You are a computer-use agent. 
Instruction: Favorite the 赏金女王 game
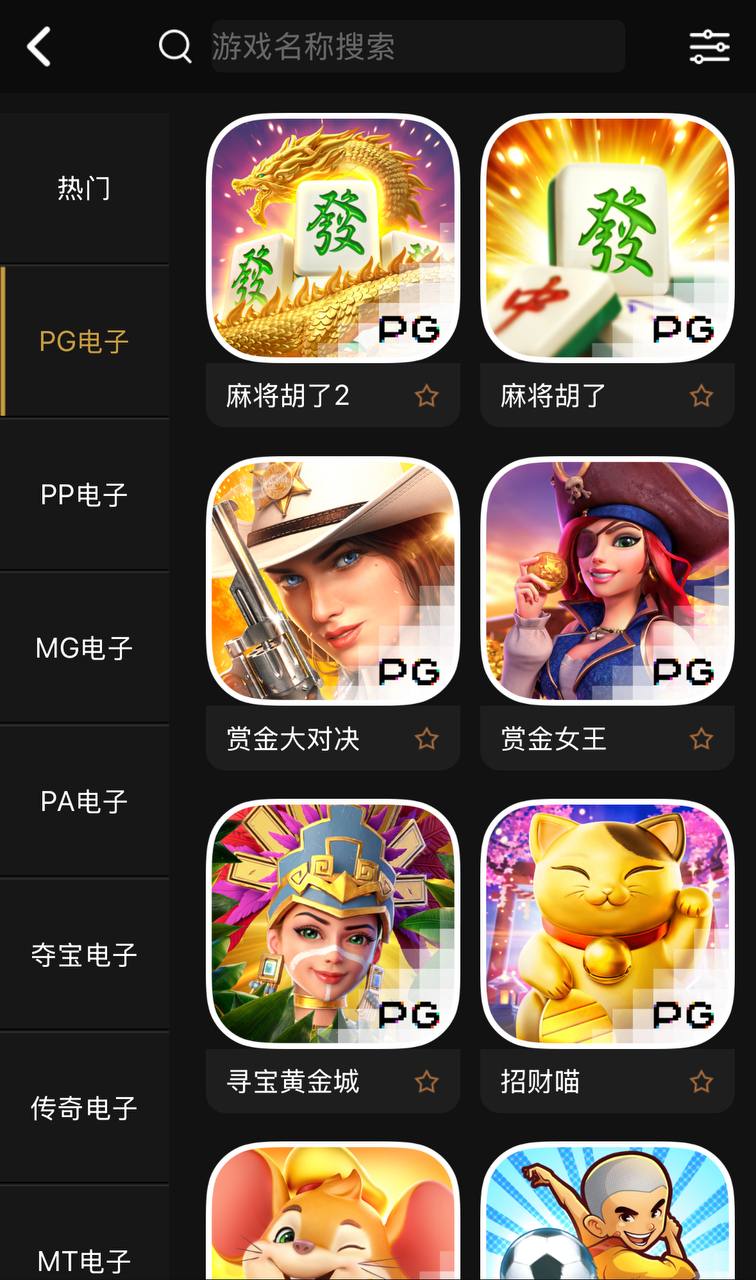(701, 739)
